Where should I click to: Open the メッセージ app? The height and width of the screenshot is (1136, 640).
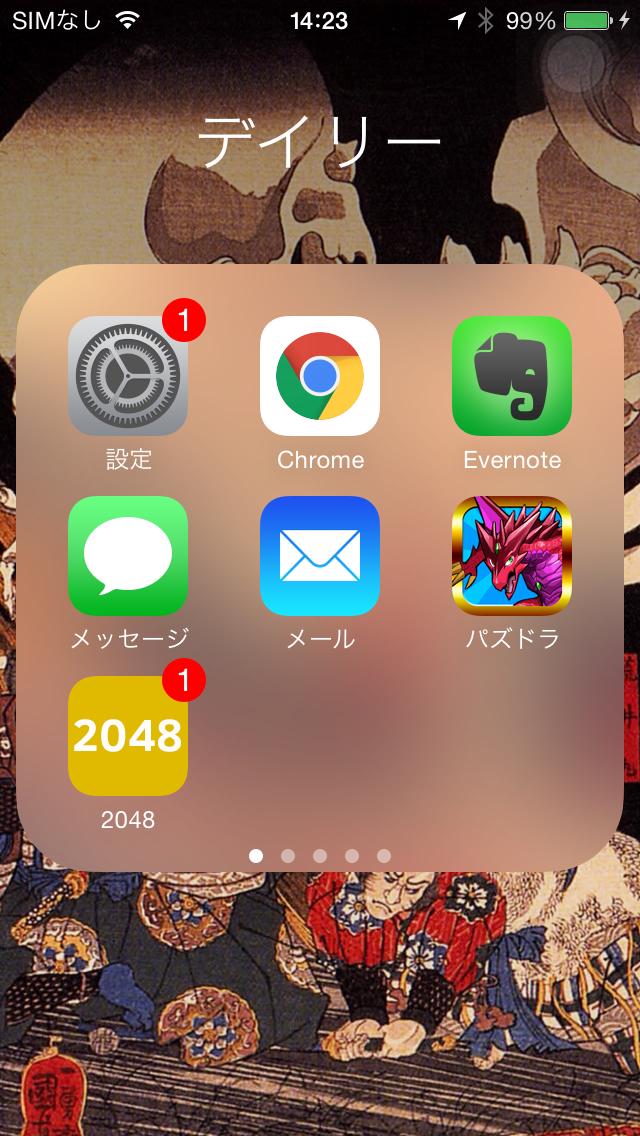(x=128, y=556)
